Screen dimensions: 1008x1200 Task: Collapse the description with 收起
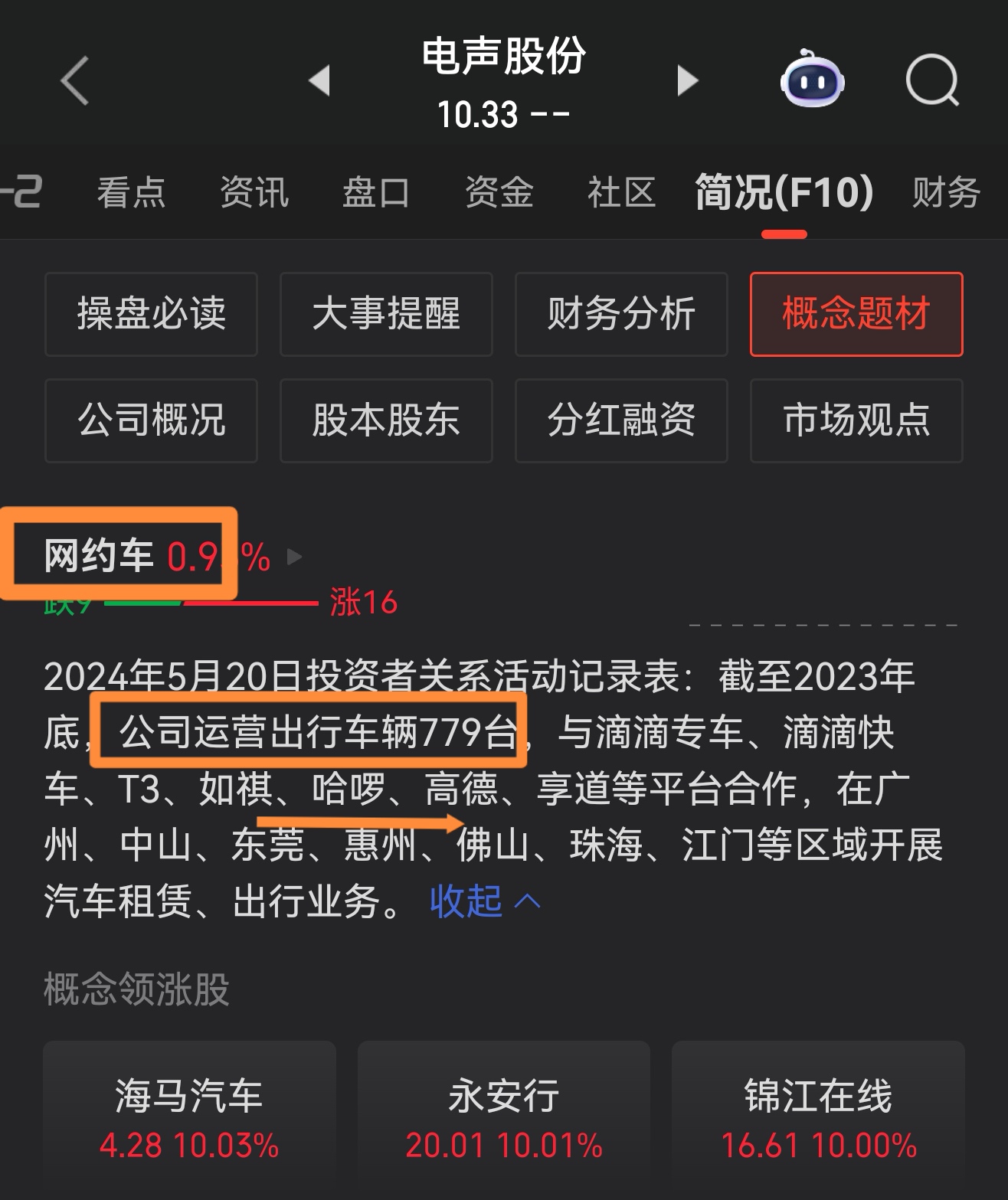point(484,901)
